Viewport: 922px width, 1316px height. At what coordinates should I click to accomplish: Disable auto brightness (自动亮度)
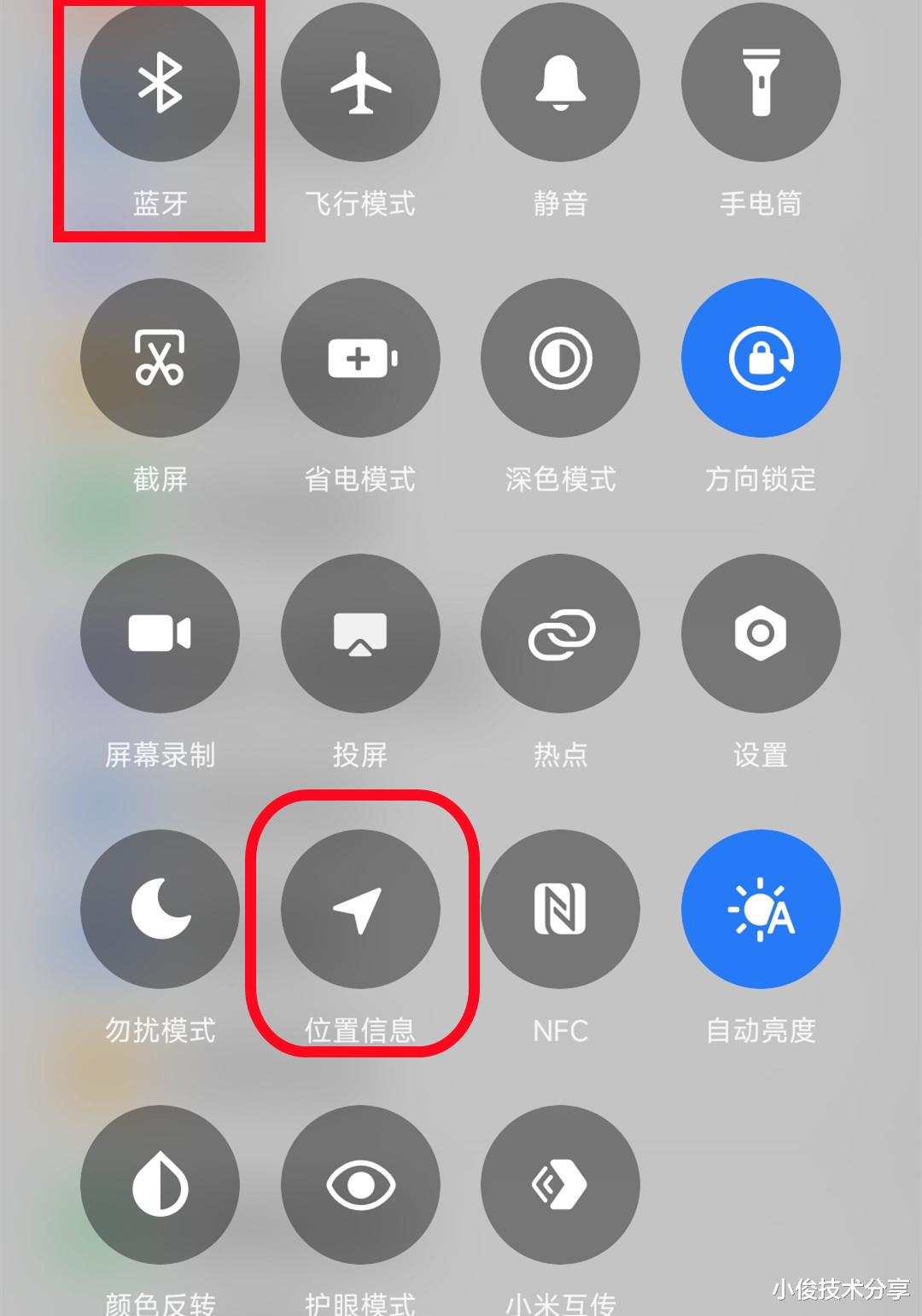tap(762, 910)
